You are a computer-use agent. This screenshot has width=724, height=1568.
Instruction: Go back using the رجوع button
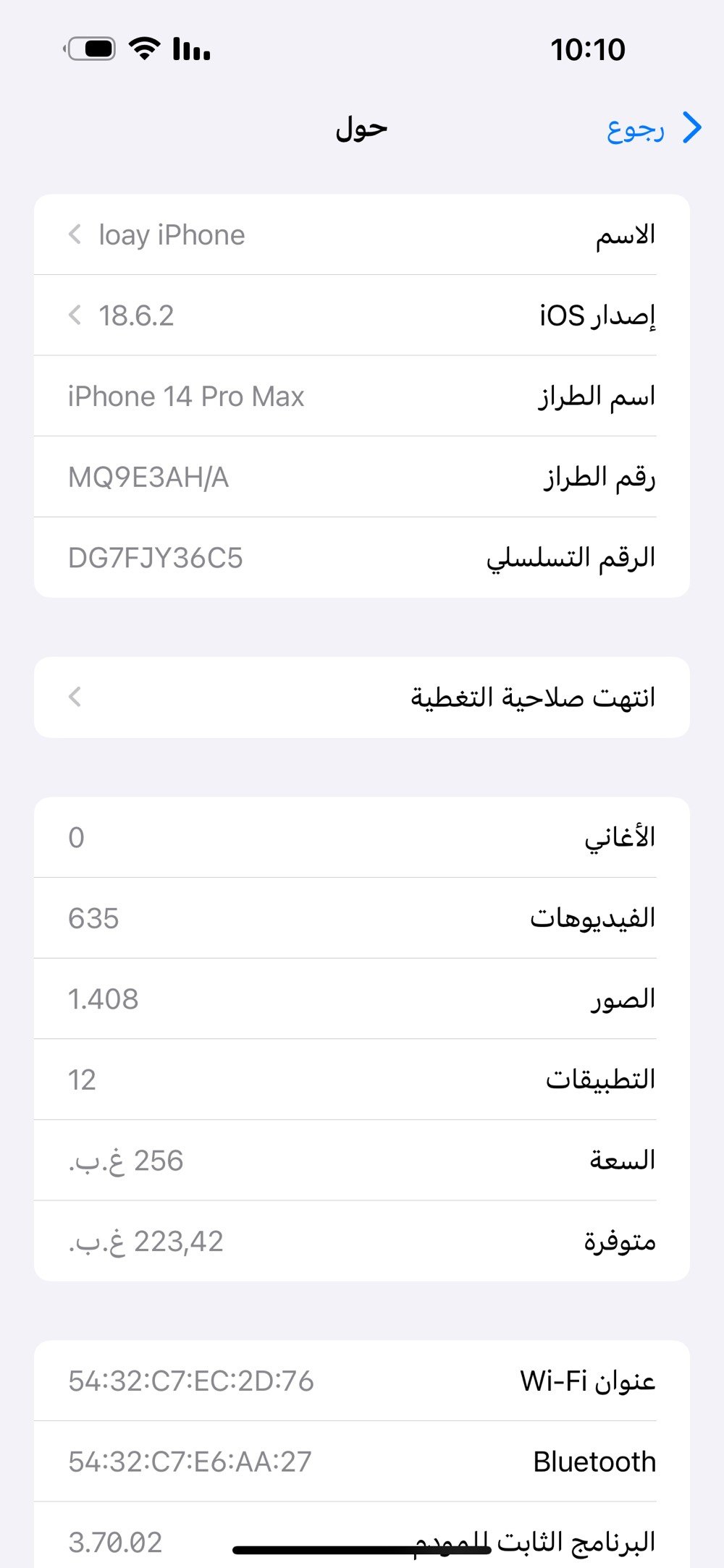(653, 130)
